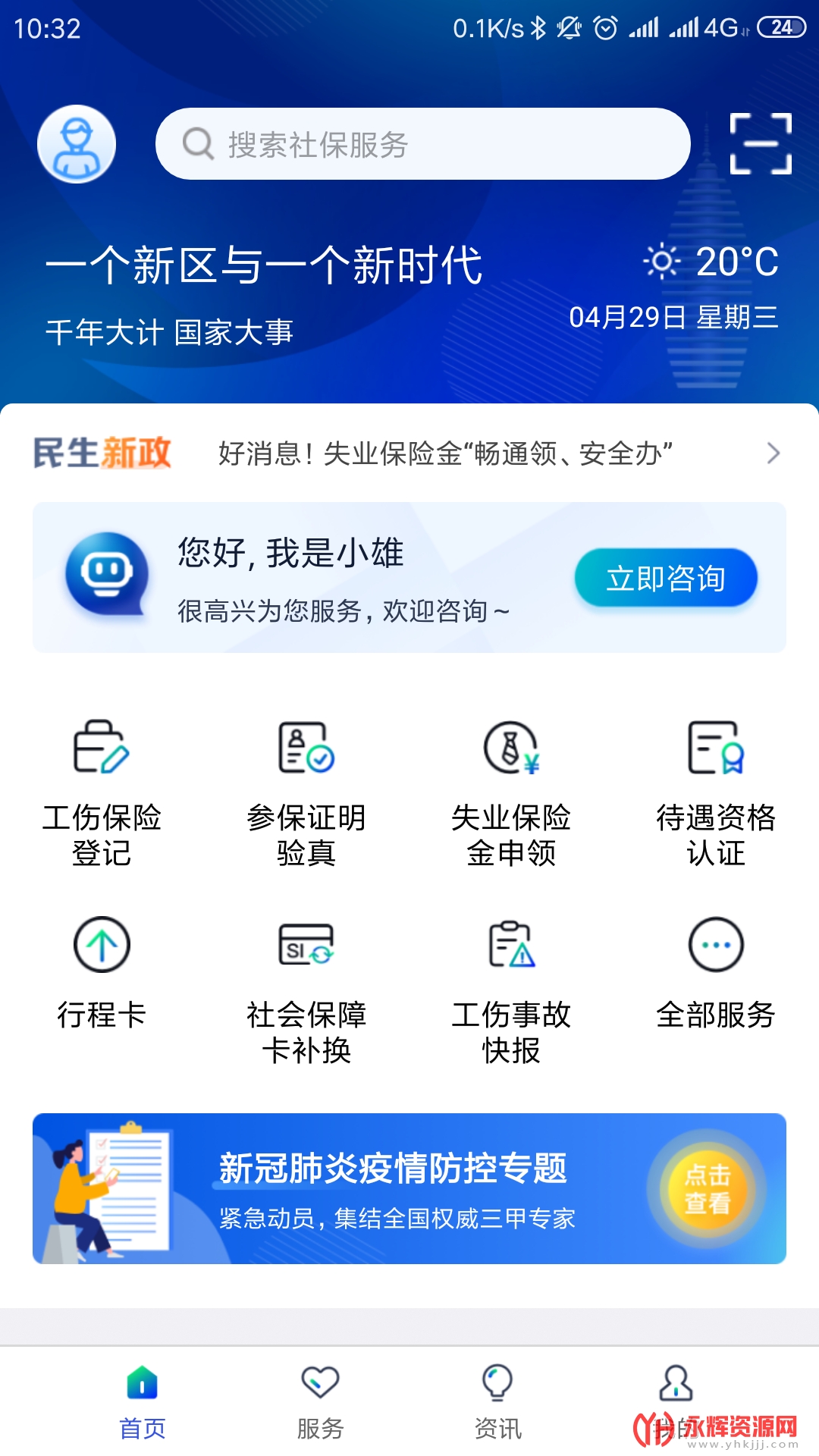Open the 新冠肺炎疫情防控专题 banner

click(409, 1188)
